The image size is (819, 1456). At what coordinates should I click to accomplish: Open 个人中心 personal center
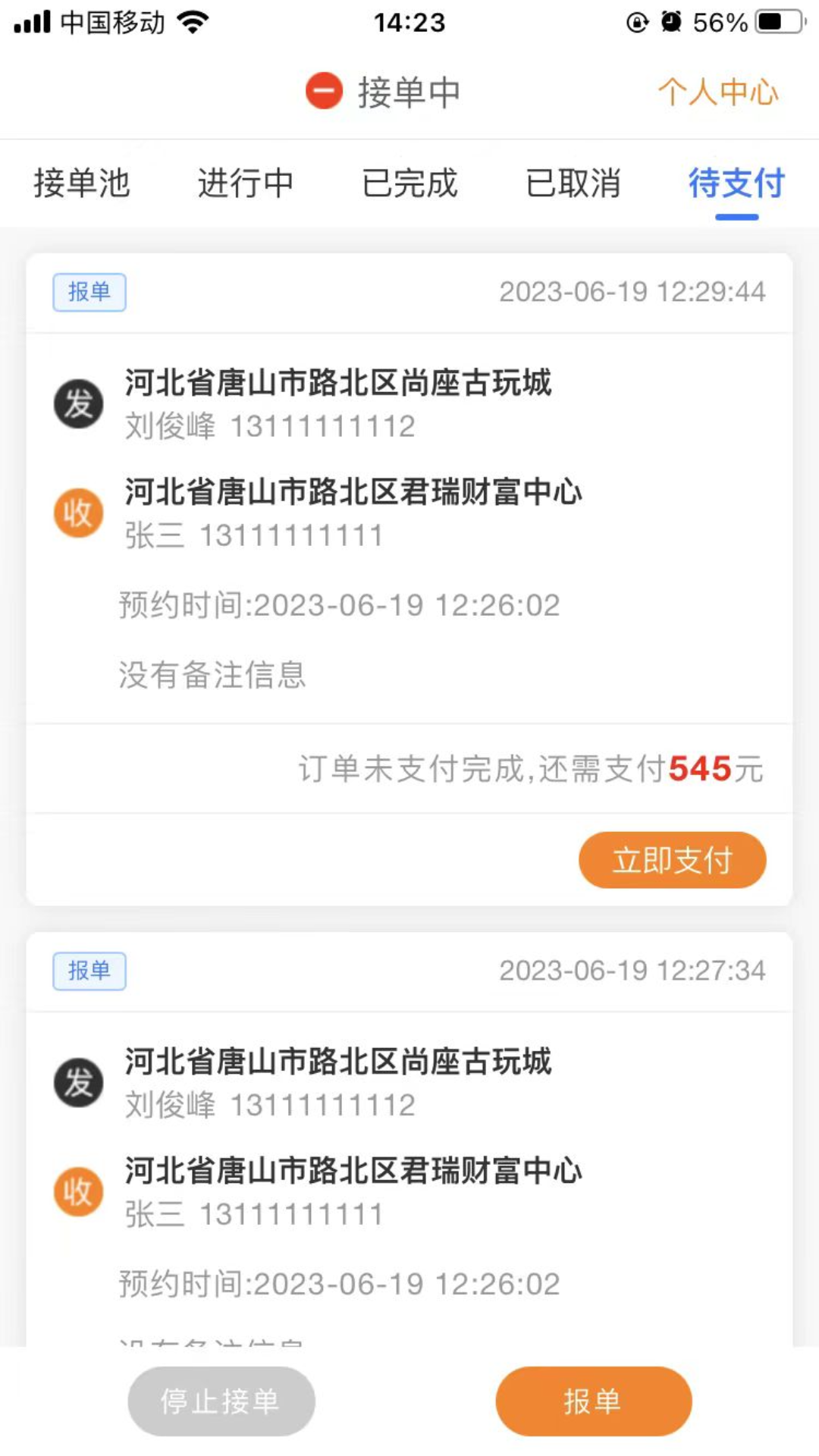tap(717, 93)
